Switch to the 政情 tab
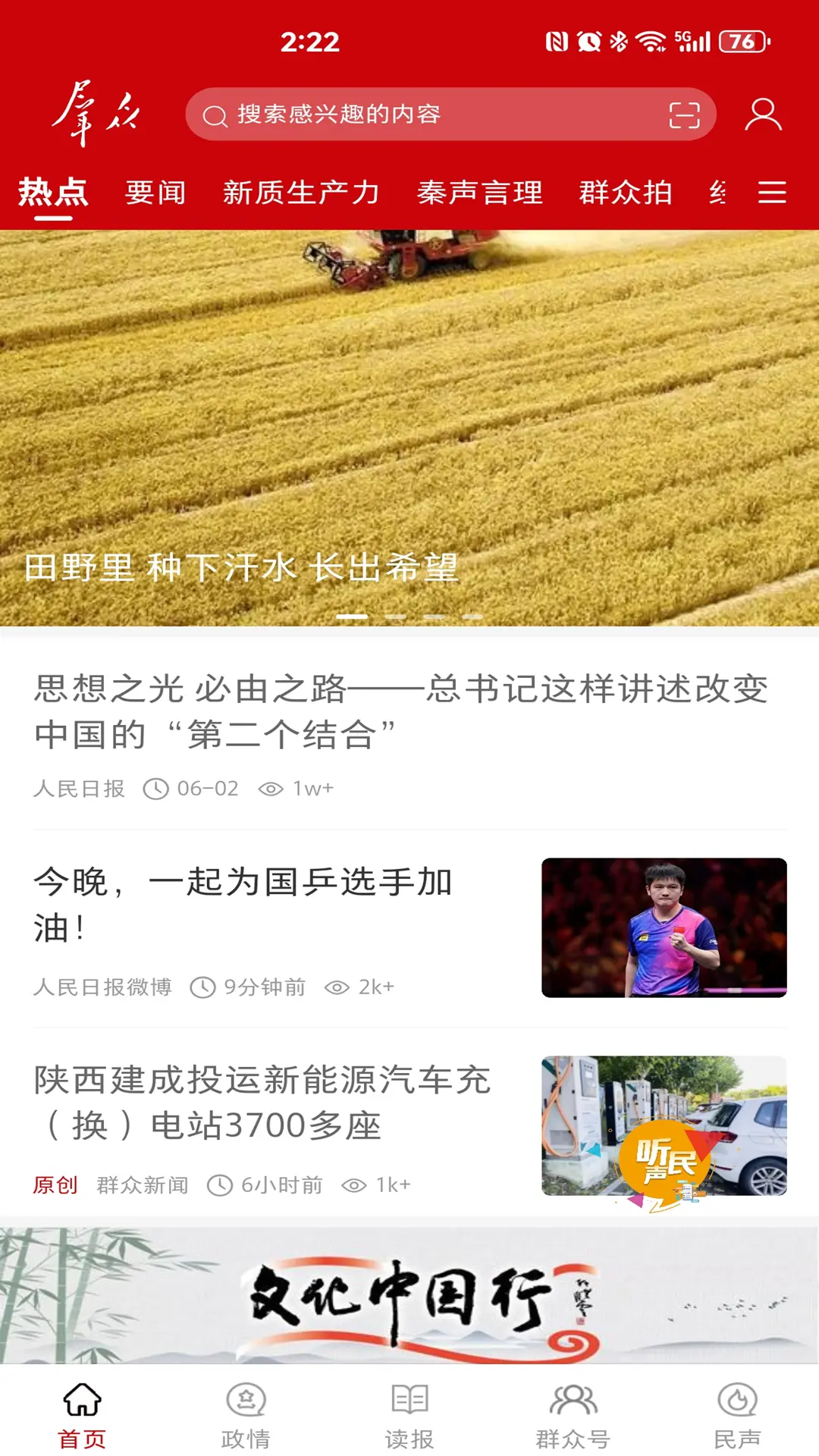This screenshot has width=819, height=1456. click(x=246, y=1415)
